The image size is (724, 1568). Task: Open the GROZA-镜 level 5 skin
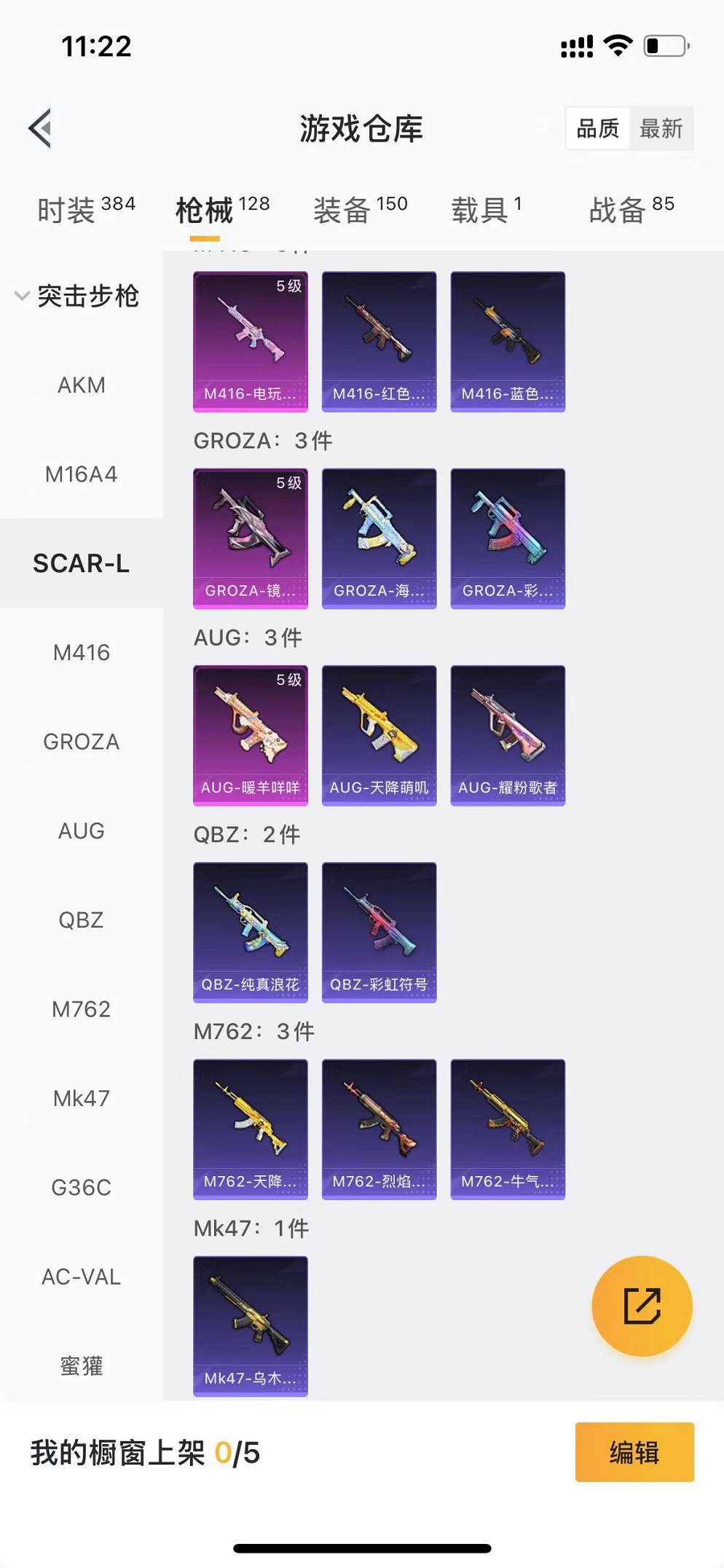pyautogui.click(x=250, y=538)
